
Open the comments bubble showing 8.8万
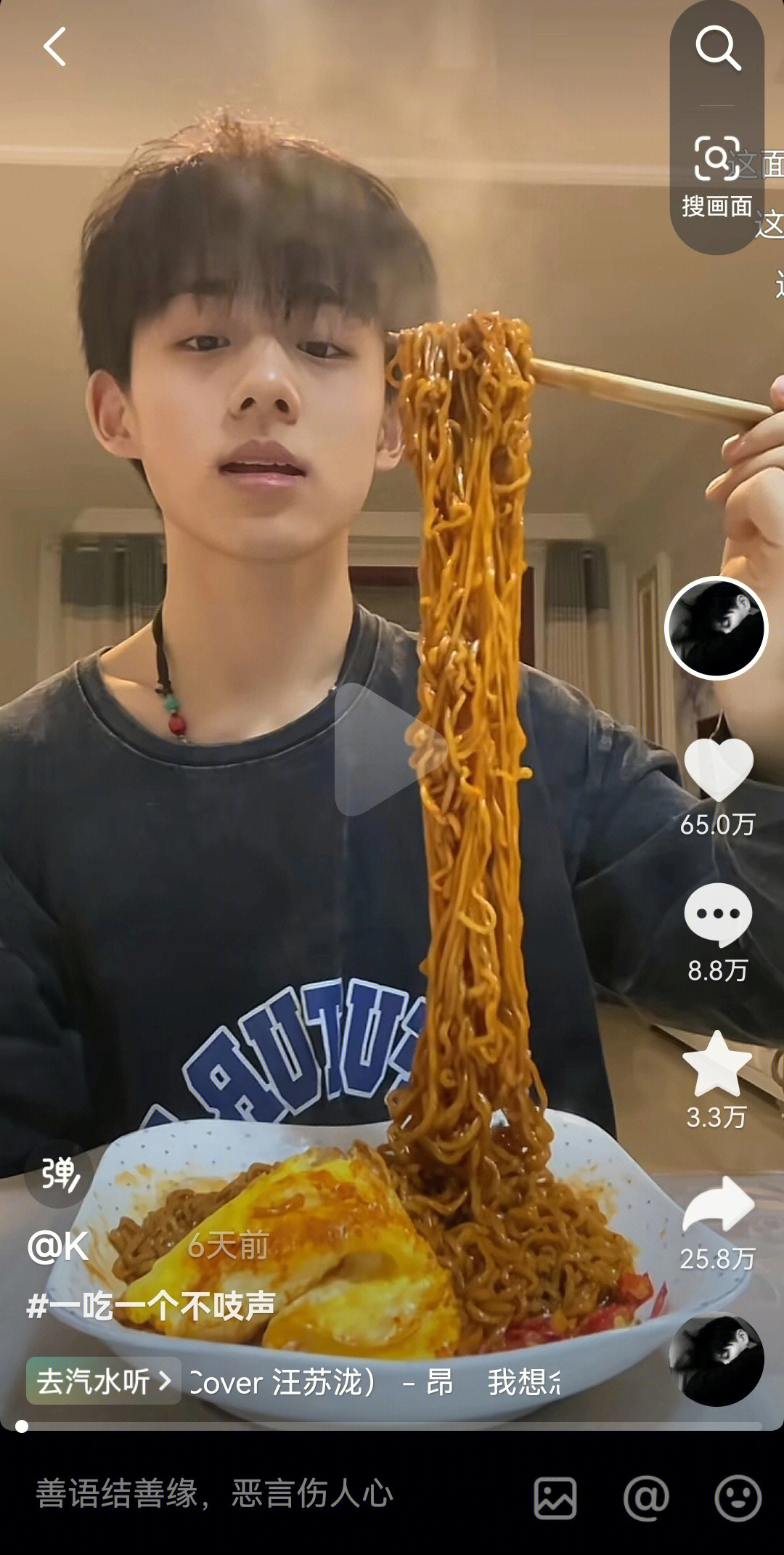click(x=718, y=915)
